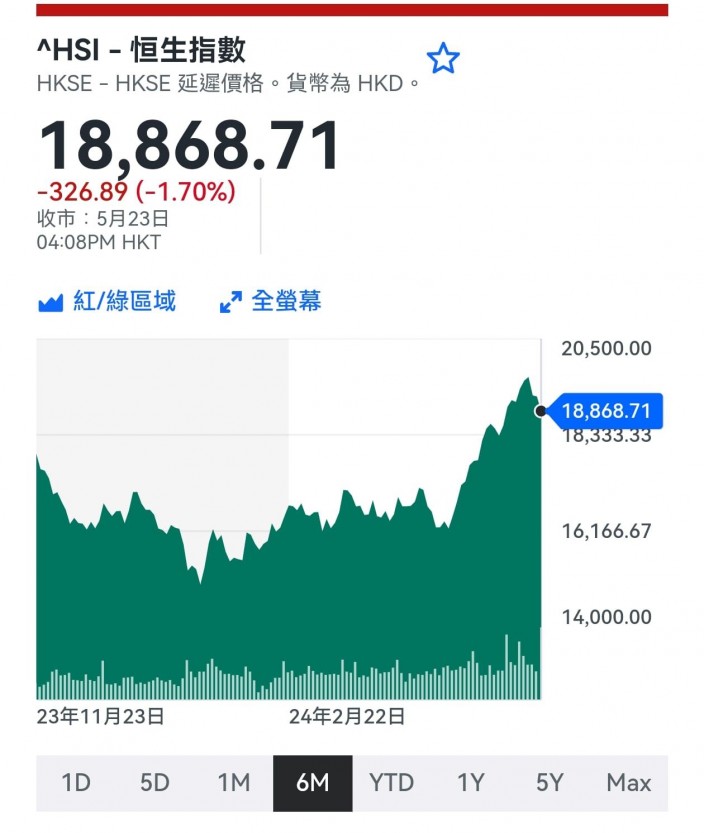Screen dimensions: 704x833
Task: Open the 紅/綠區域 chart style option
Action: point(107,301)
